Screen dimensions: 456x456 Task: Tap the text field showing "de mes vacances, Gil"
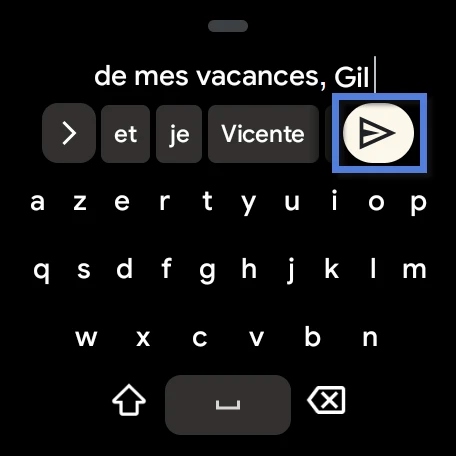(233, 77)
